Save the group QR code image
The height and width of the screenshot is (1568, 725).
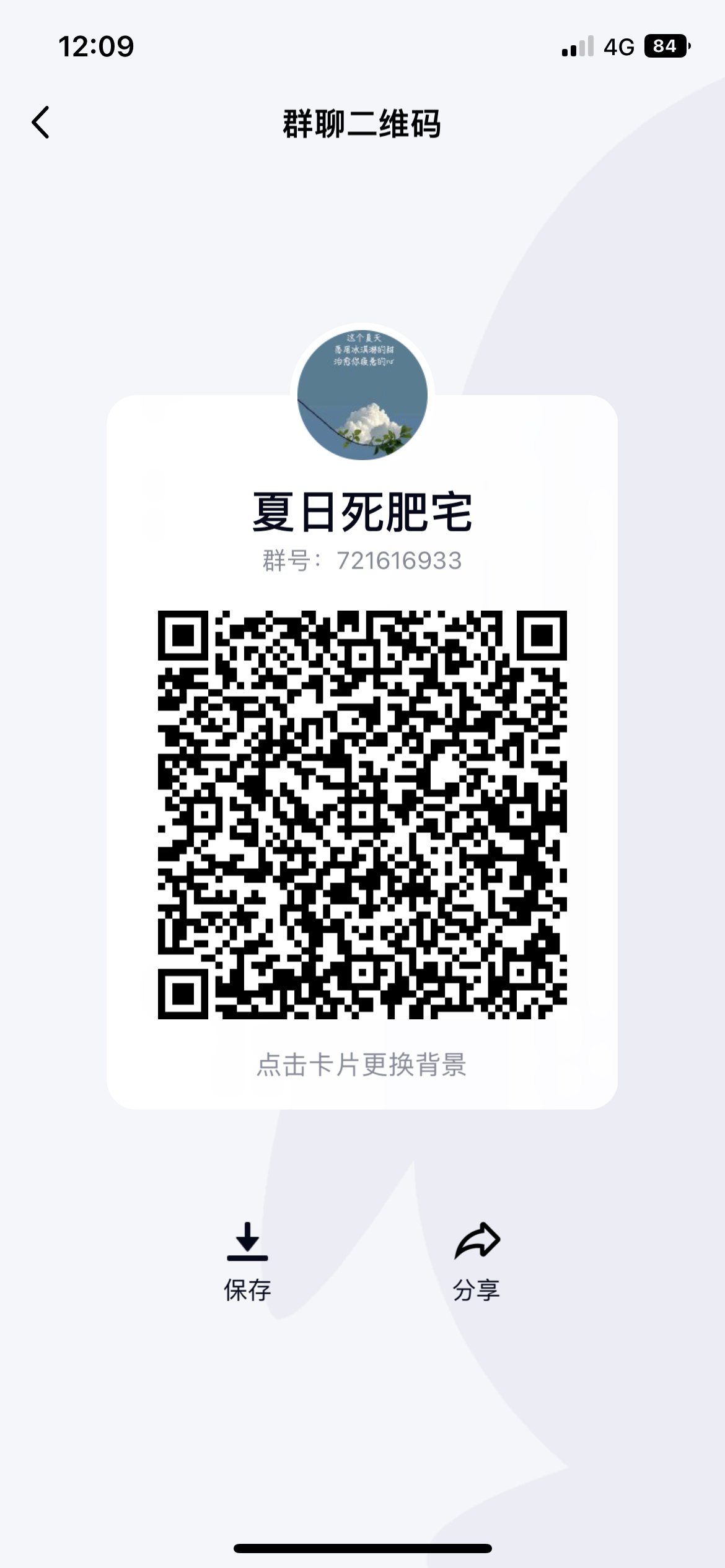[x=247, y=1261]
